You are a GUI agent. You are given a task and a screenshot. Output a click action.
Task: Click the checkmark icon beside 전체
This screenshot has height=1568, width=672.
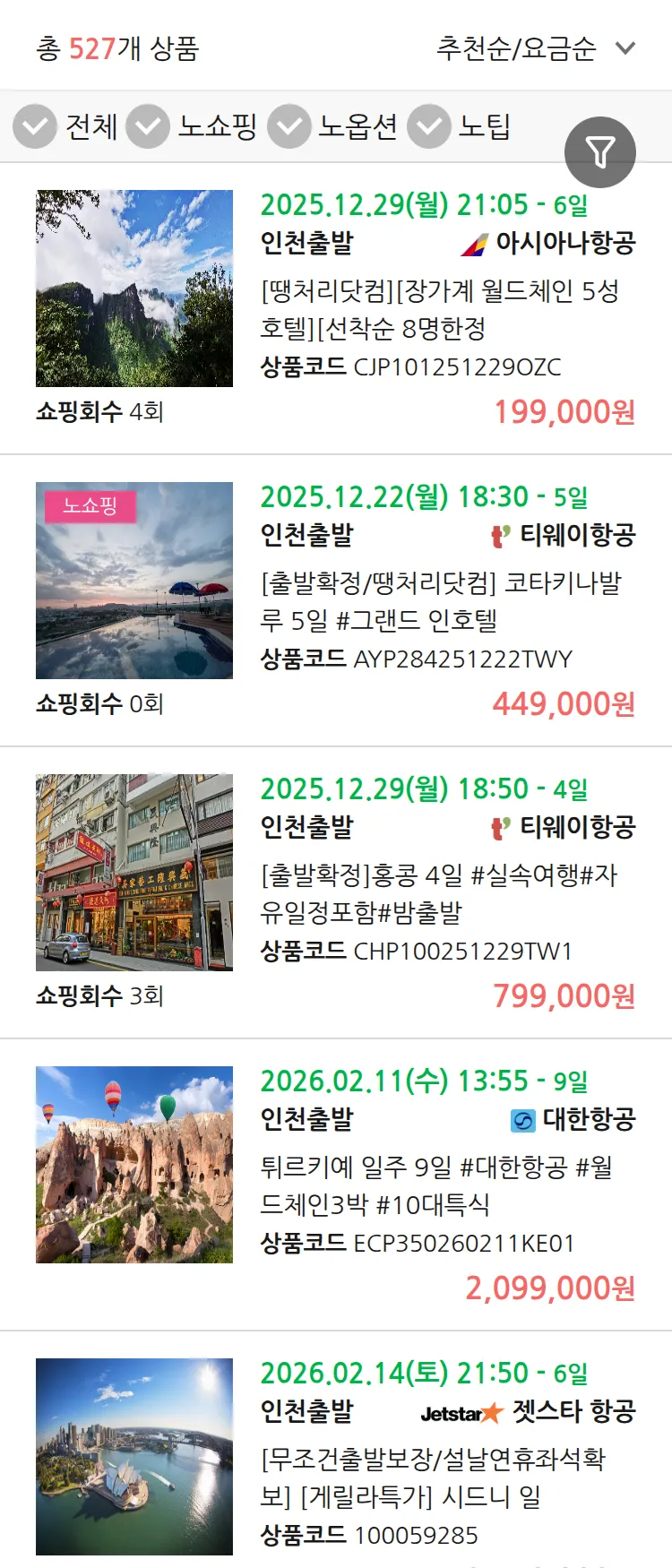pos(34,126)
